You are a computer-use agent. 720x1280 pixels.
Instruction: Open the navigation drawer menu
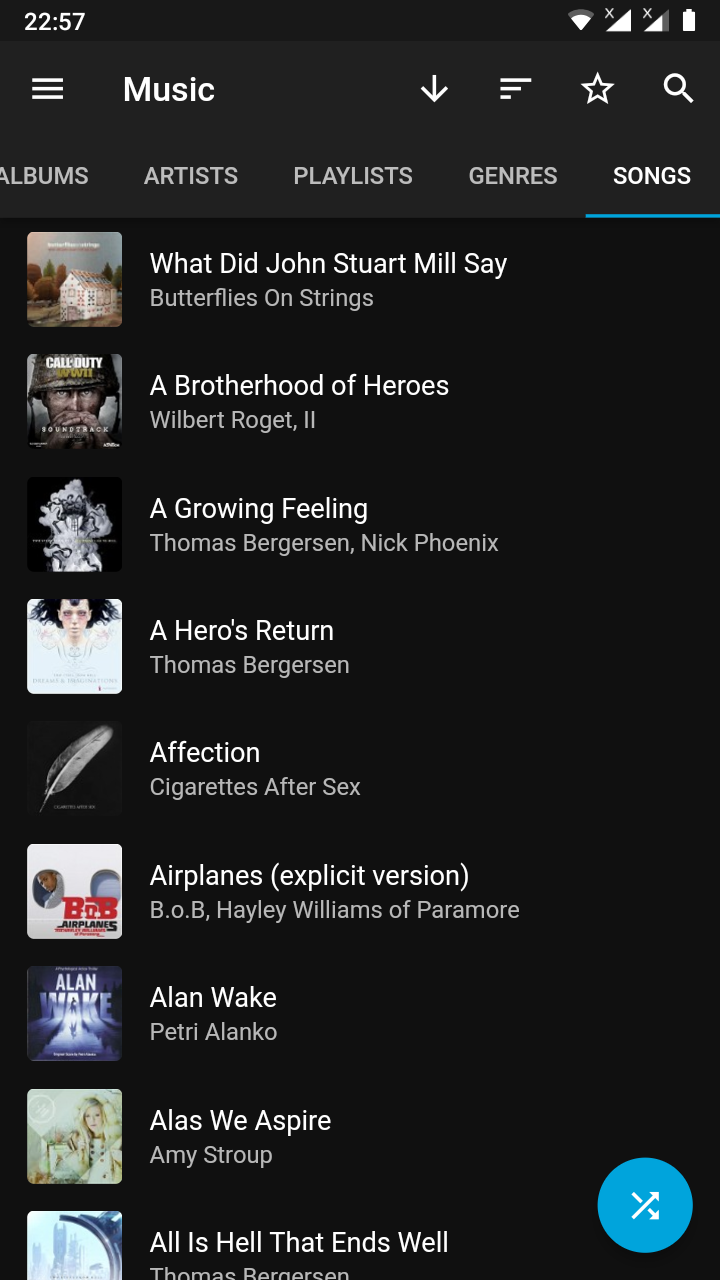48,90
